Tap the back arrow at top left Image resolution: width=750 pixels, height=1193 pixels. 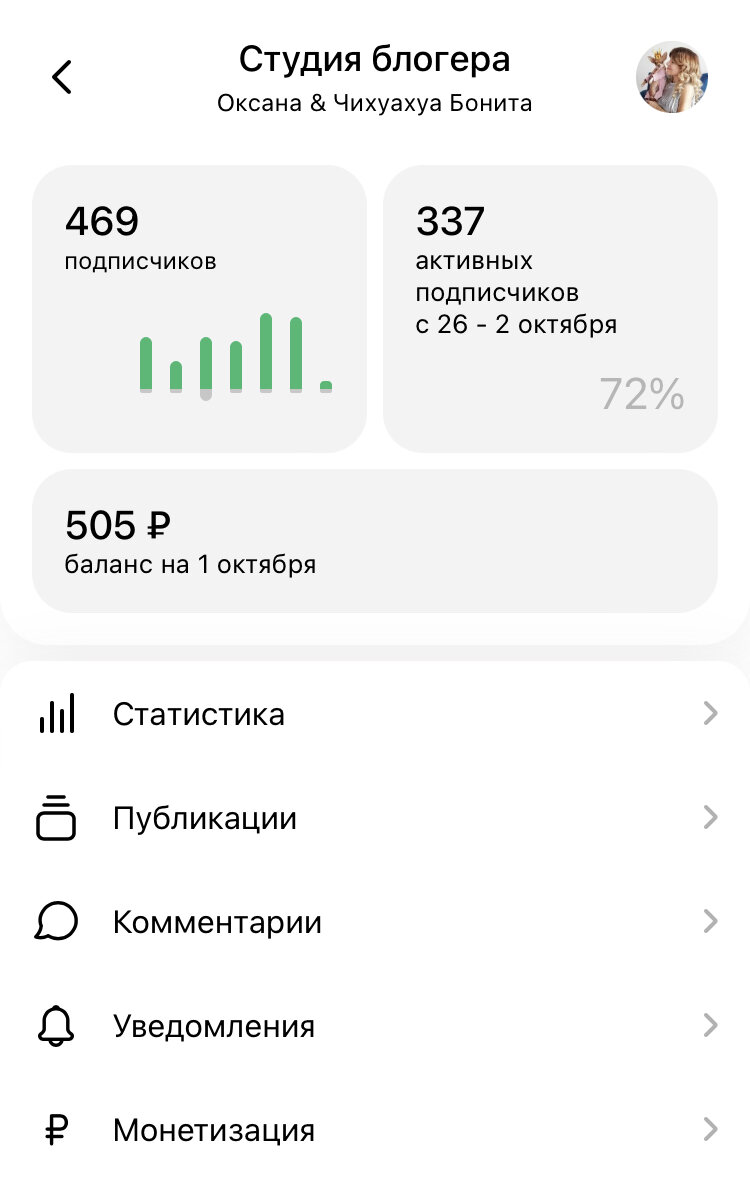(62, 76)
